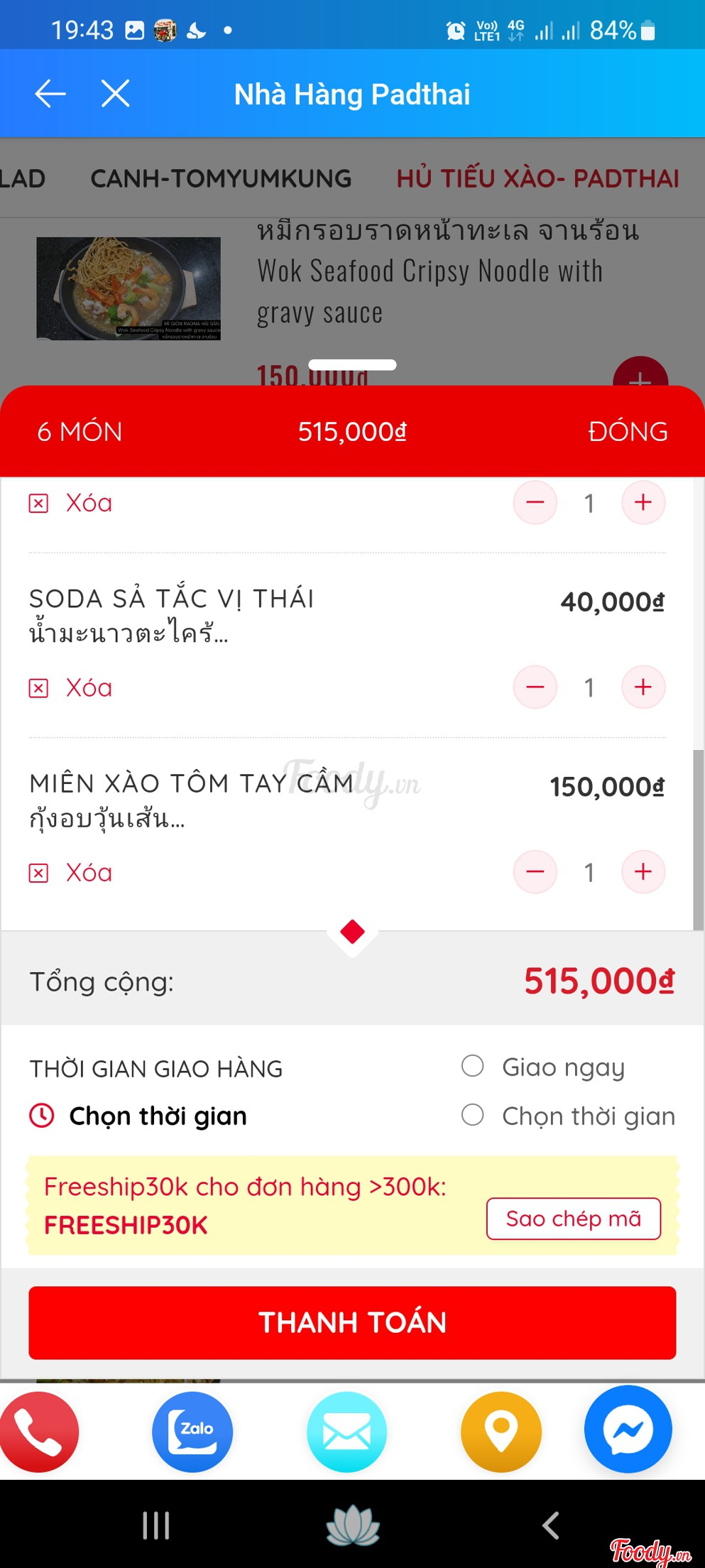Add one more MIẾN XÀO TÔM TAY CẦM
The width and height of the screenshot is (705, 1568).
point(643,871)
